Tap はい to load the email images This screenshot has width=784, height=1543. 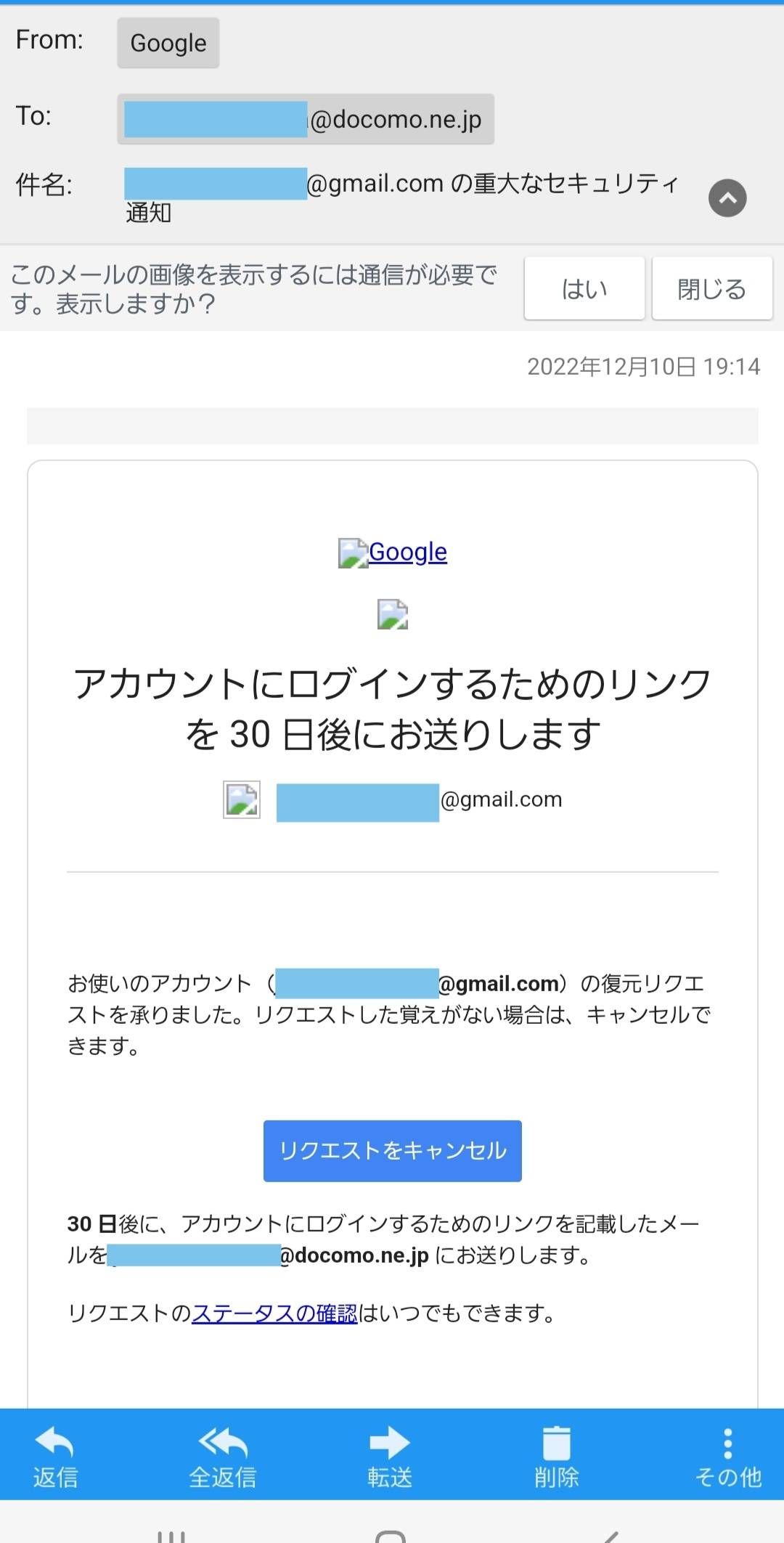click(584, 288)
